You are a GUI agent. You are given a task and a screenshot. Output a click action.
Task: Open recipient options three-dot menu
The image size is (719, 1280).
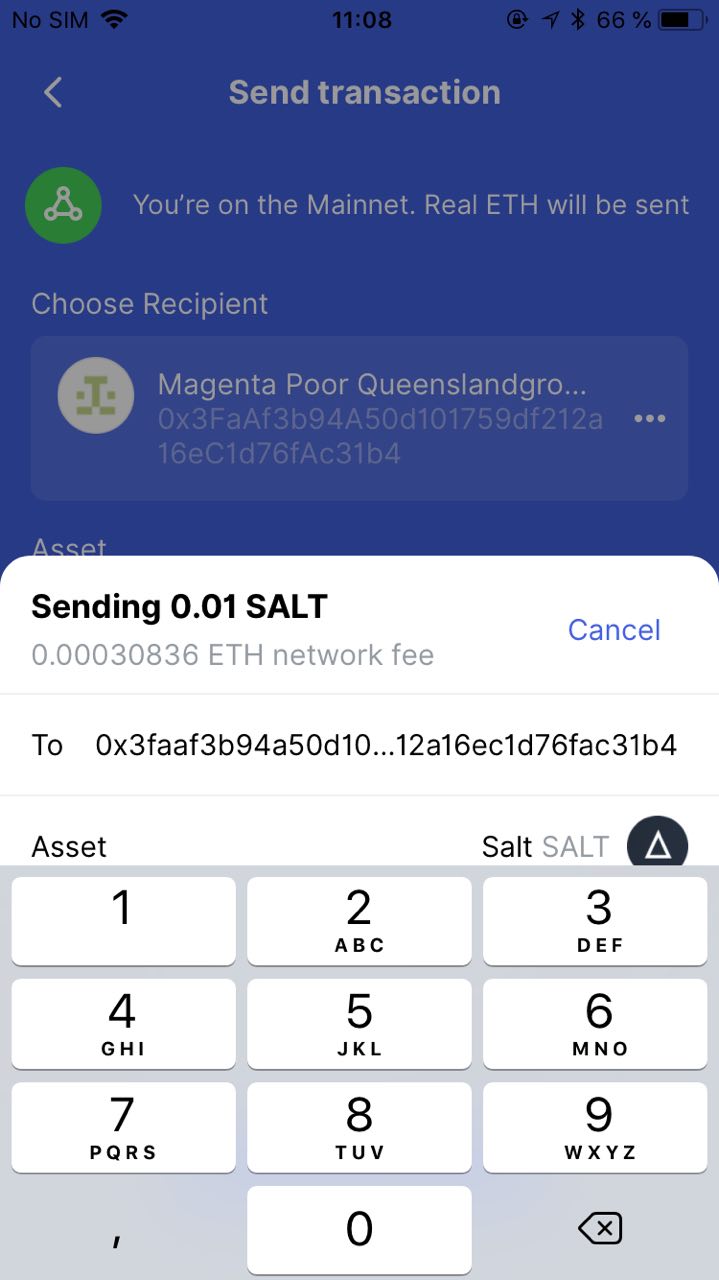coord(650,418)
